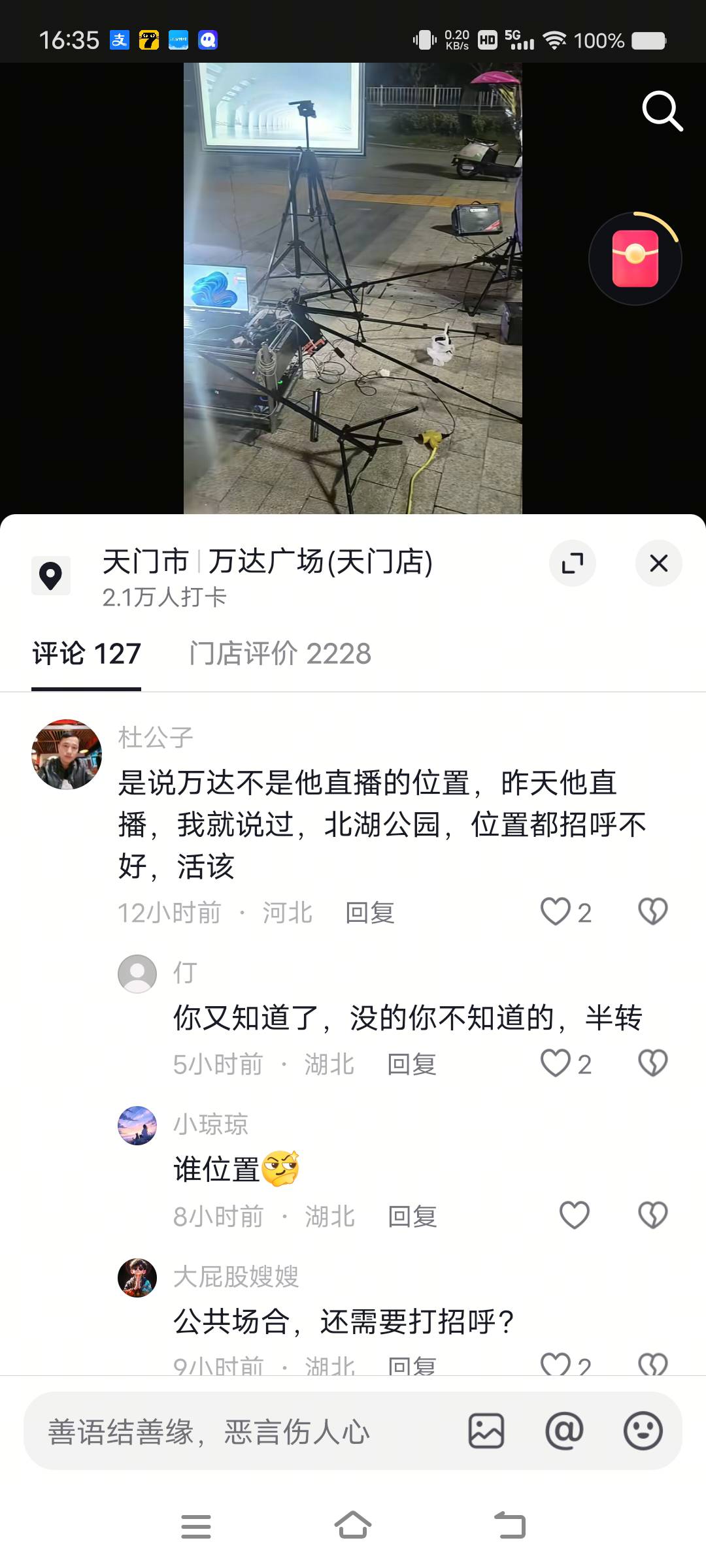Dislike 杜公子's comment
Screen dimensions: 706x1568
tap(652, 912)
